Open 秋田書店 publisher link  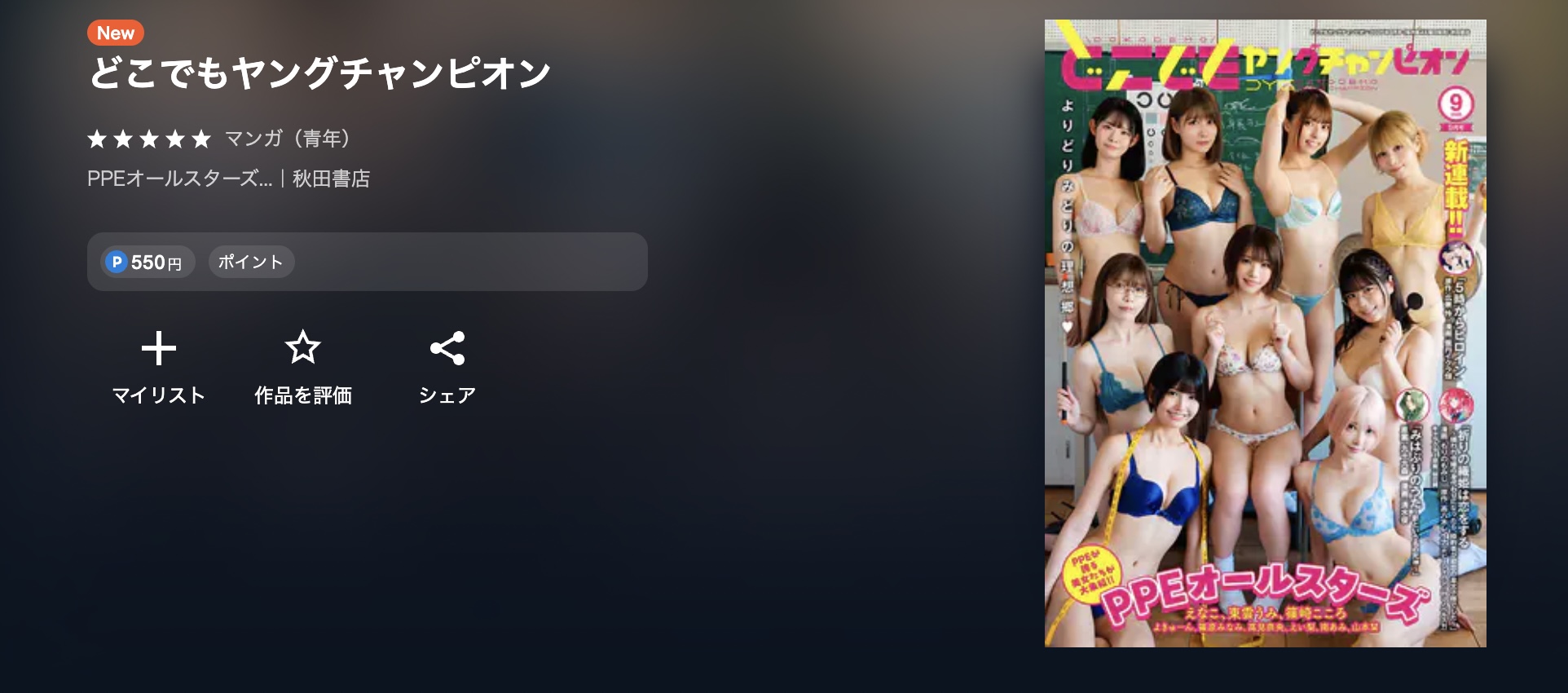pyautogui.click(x=331, y=179)
